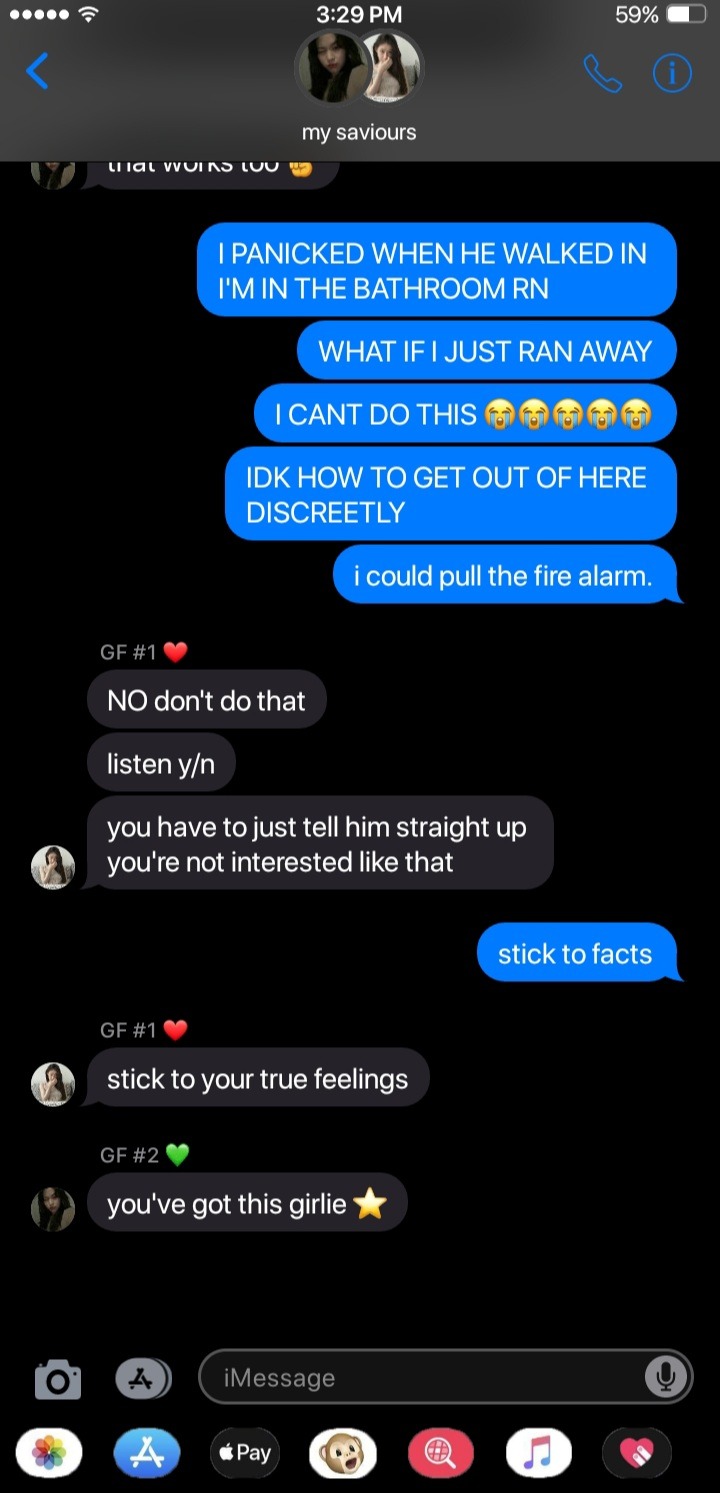
Task: Open the Digital Touch heart app
Action: [637, 1453]
